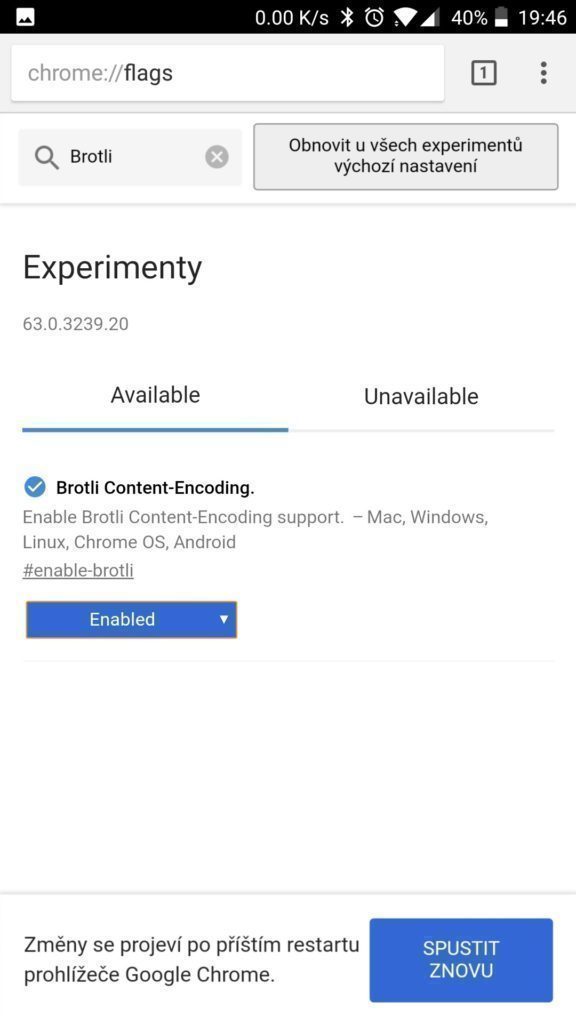This screenshot has width=576, height=1024.
Task: Open Chrome's overflow menu
Action: [543, 72]
